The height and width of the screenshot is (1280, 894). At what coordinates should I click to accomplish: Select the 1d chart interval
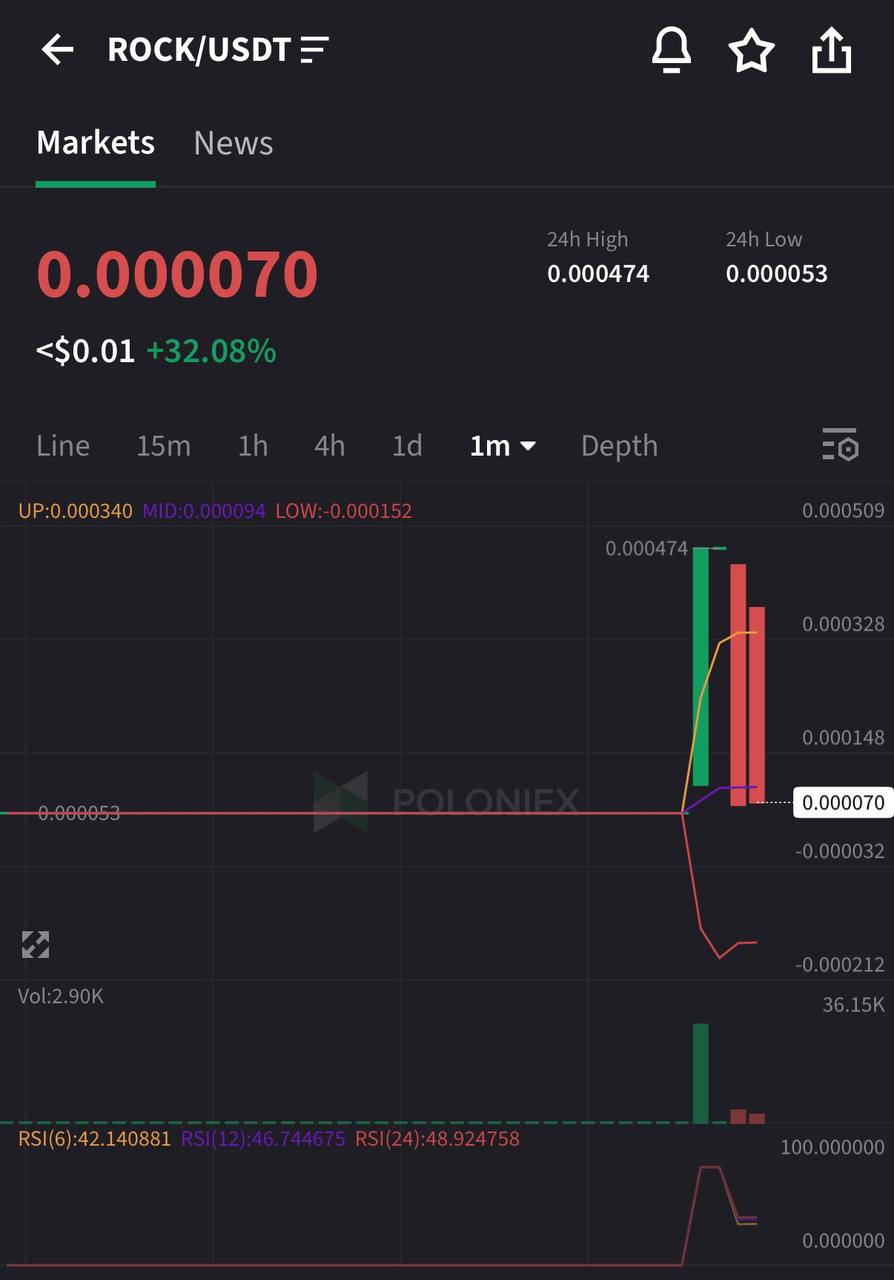(x=407, y=446)
